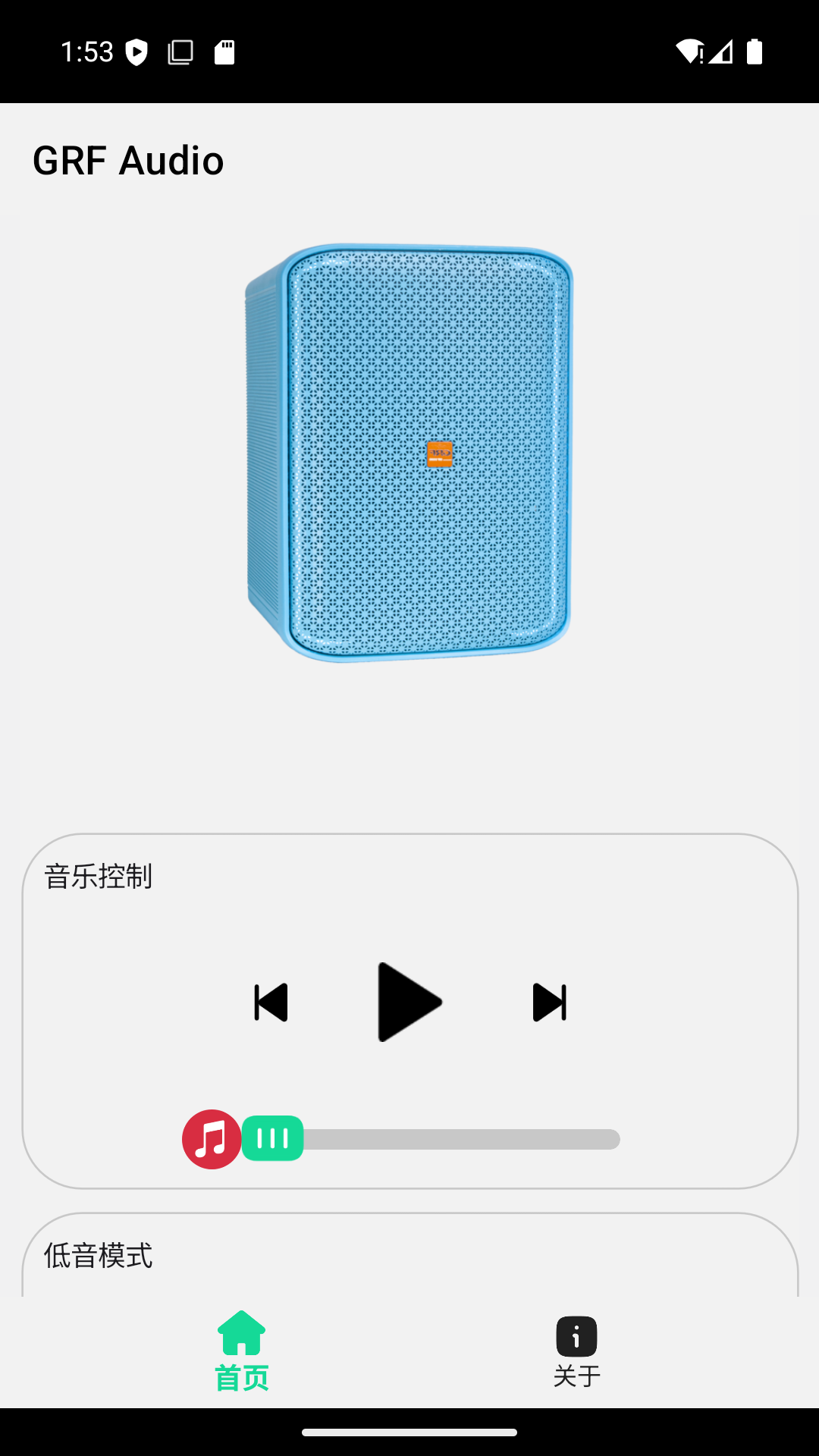The image size is (819, 1456).
Task: Expand the 低音模式 card
Action: tap(409, 1257)
